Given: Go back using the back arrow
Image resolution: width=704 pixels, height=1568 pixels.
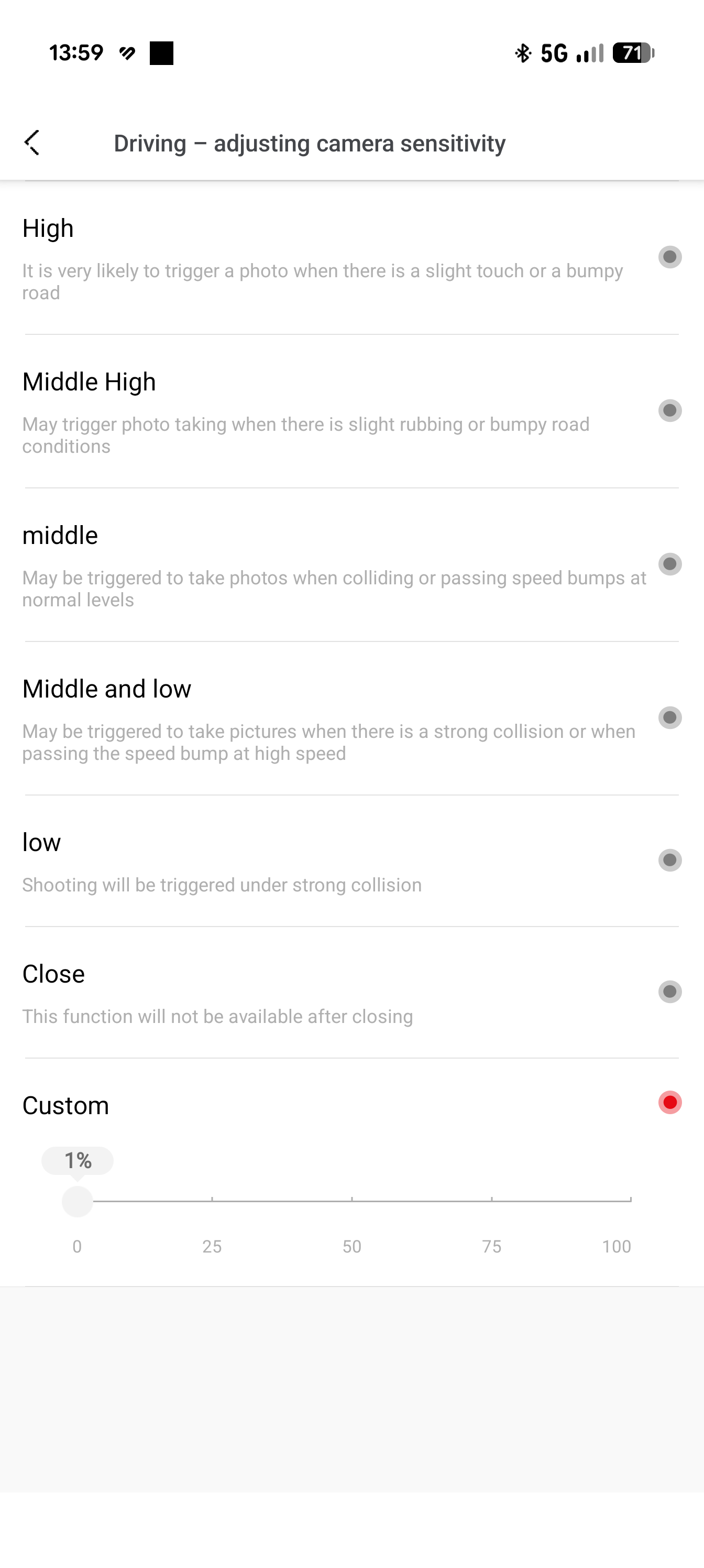Looking at the screenshot, I should pos(32,143).
